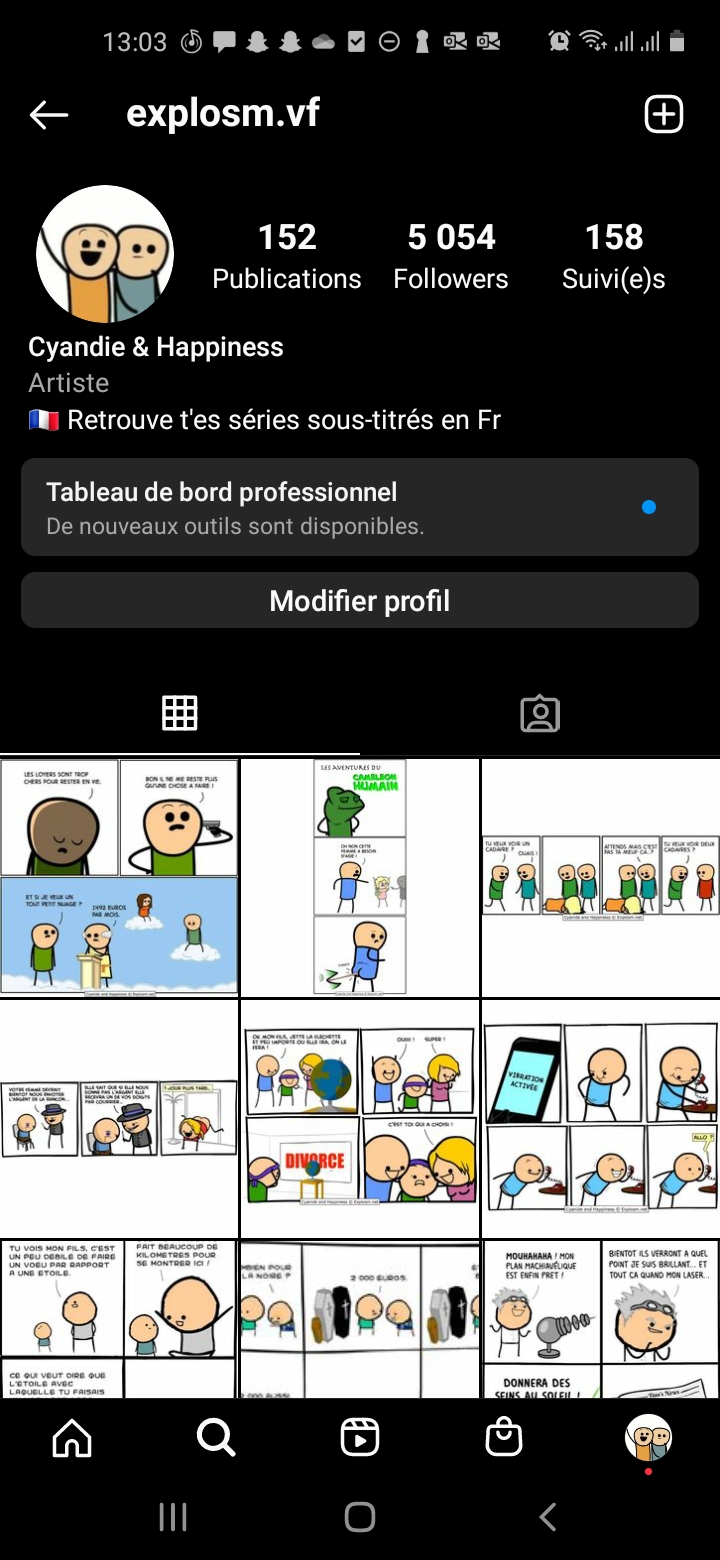Switch to the posts grid tab
This screenshot has width=720, height=1560.
click(x=180, y=713)
